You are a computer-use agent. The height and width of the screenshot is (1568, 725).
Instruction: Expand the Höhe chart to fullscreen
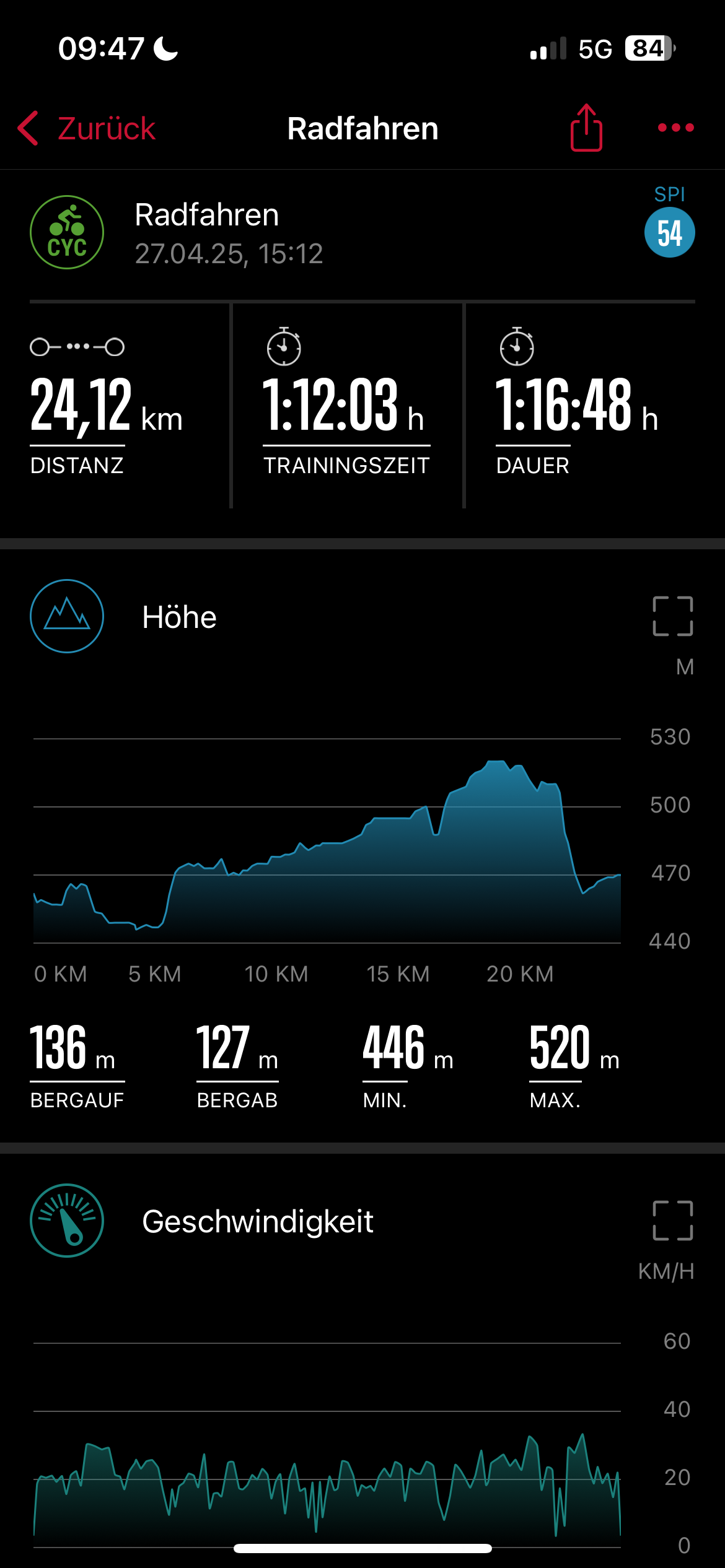point(672,616)
